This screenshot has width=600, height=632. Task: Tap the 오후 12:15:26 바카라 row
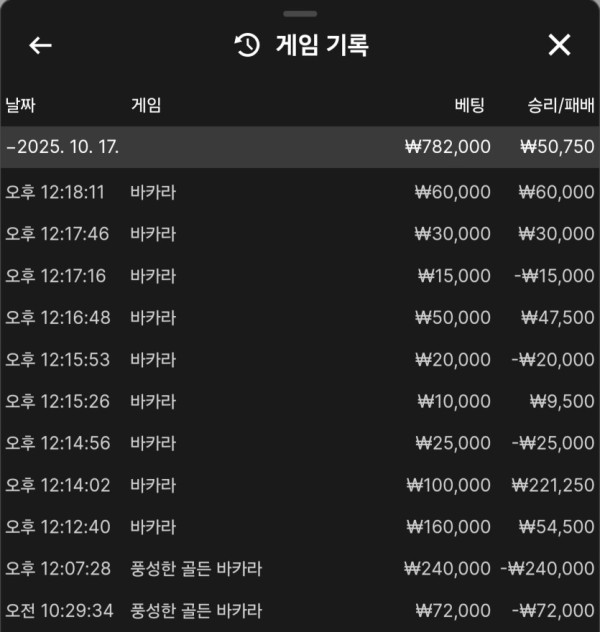(300, 402)
